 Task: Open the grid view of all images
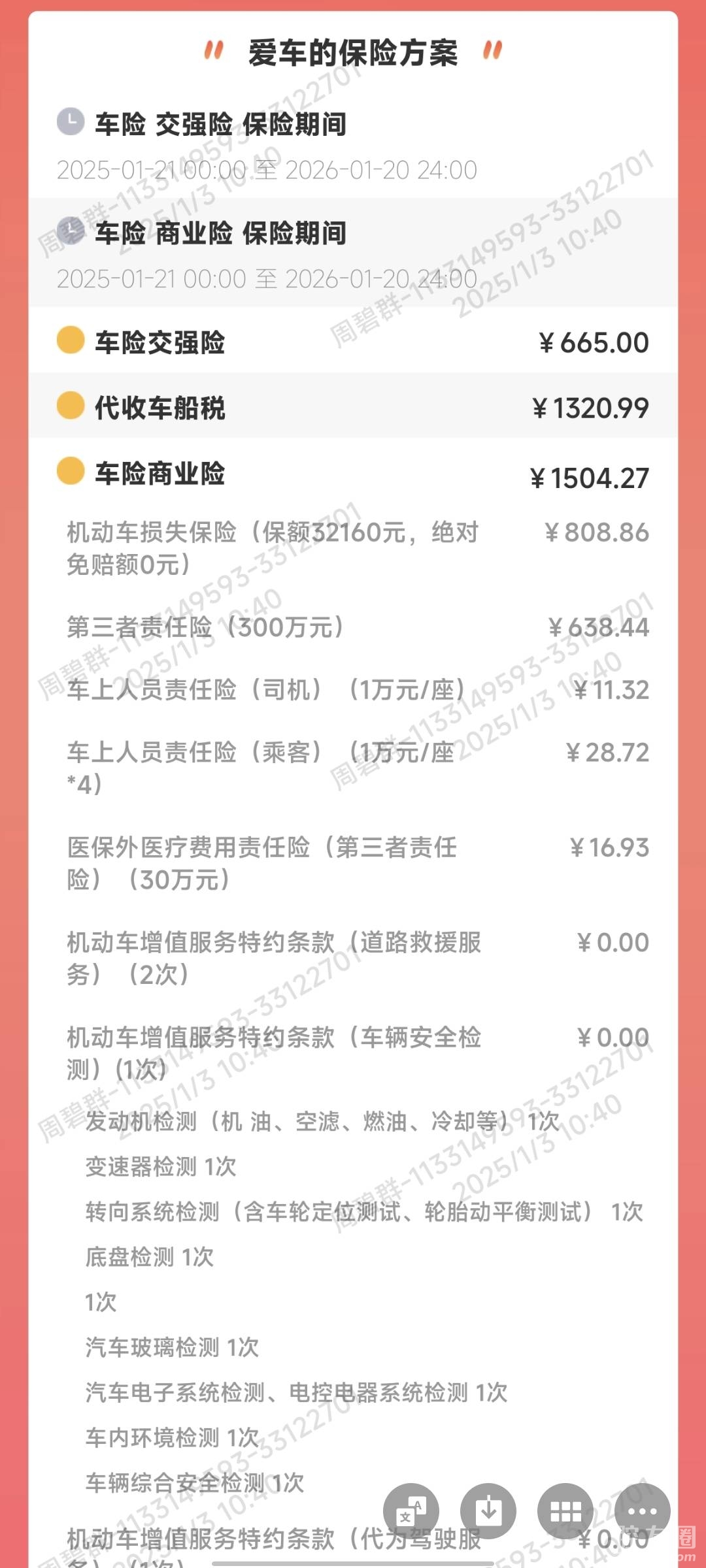point(565,1511)
